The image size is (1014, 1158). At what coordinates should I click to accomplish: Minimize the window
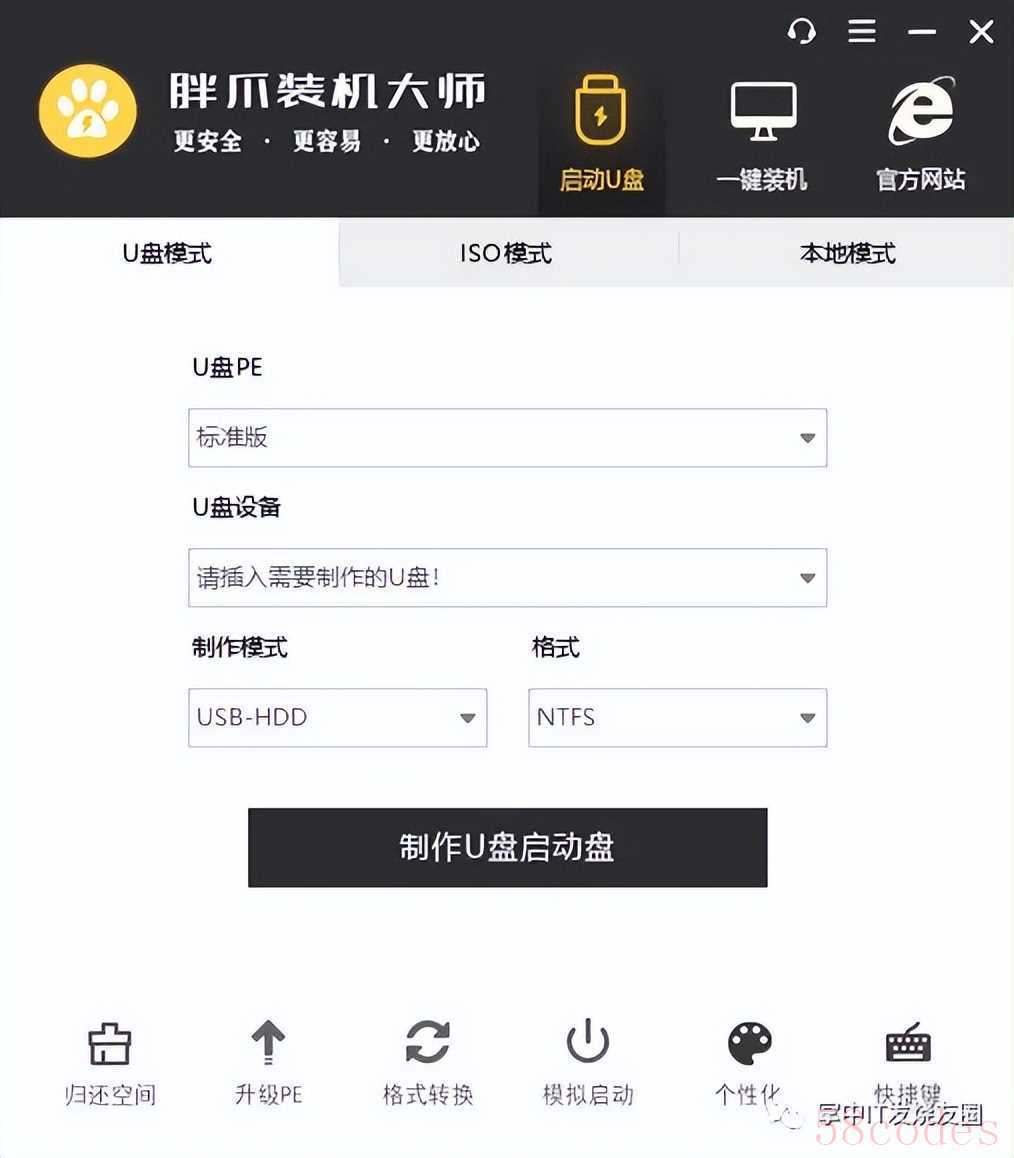pos(922,32)
